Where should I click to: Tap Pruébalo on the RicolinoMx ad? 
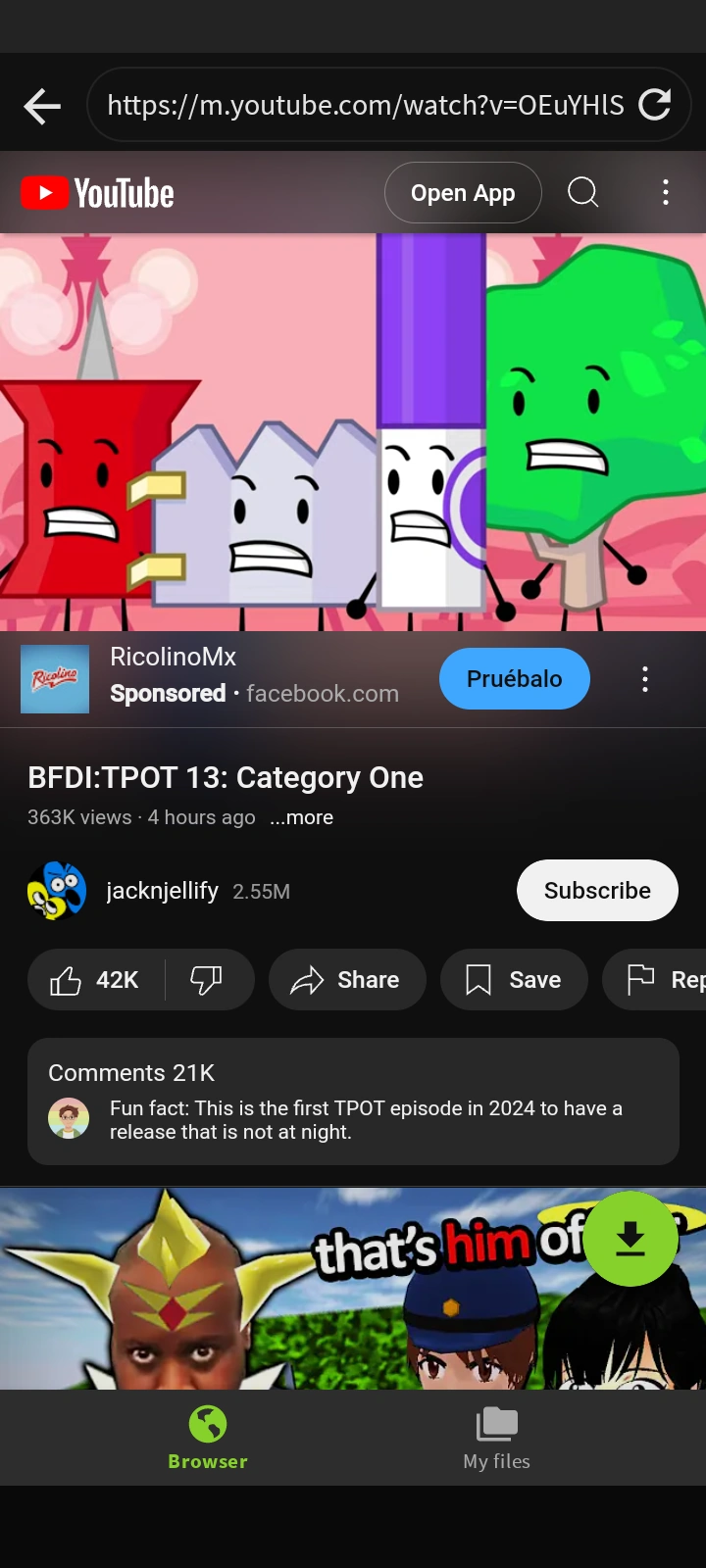(x=514, y=678)
